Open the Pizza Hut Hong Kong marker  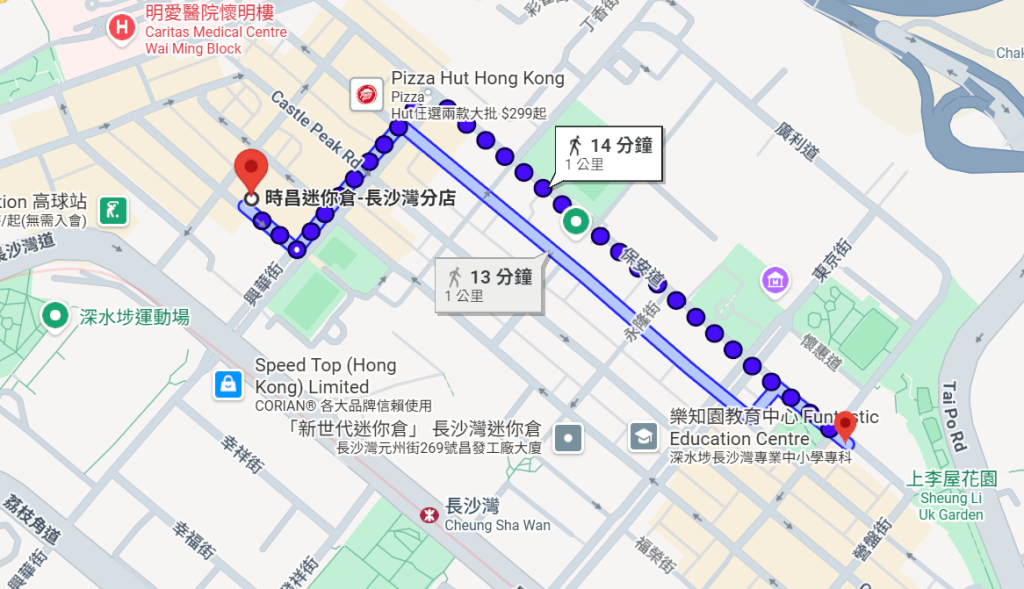[x=365, y=95]
